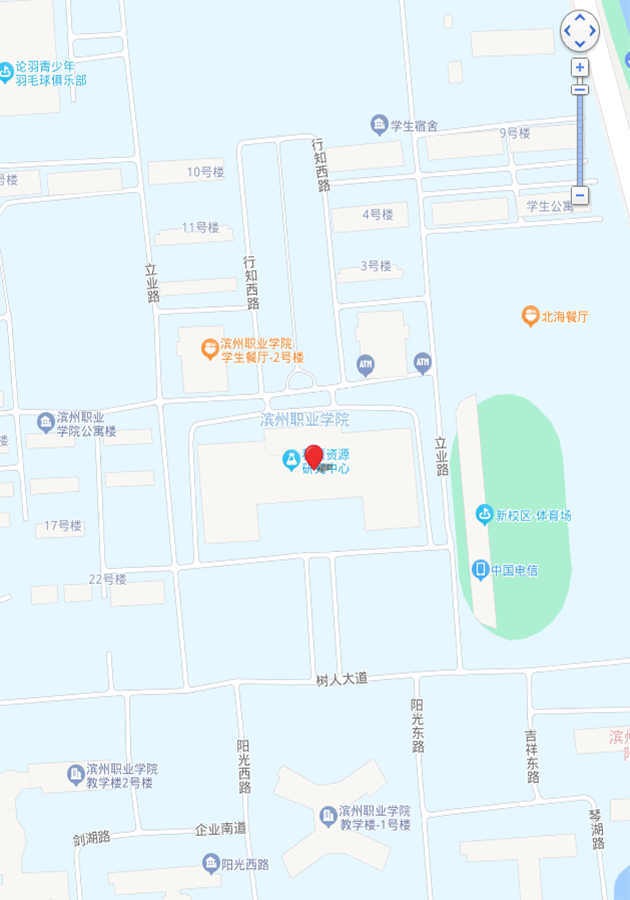Pan the map down with the bottom arrow
Viewport: 630px width, 900px height.
[x=580, y=44]
